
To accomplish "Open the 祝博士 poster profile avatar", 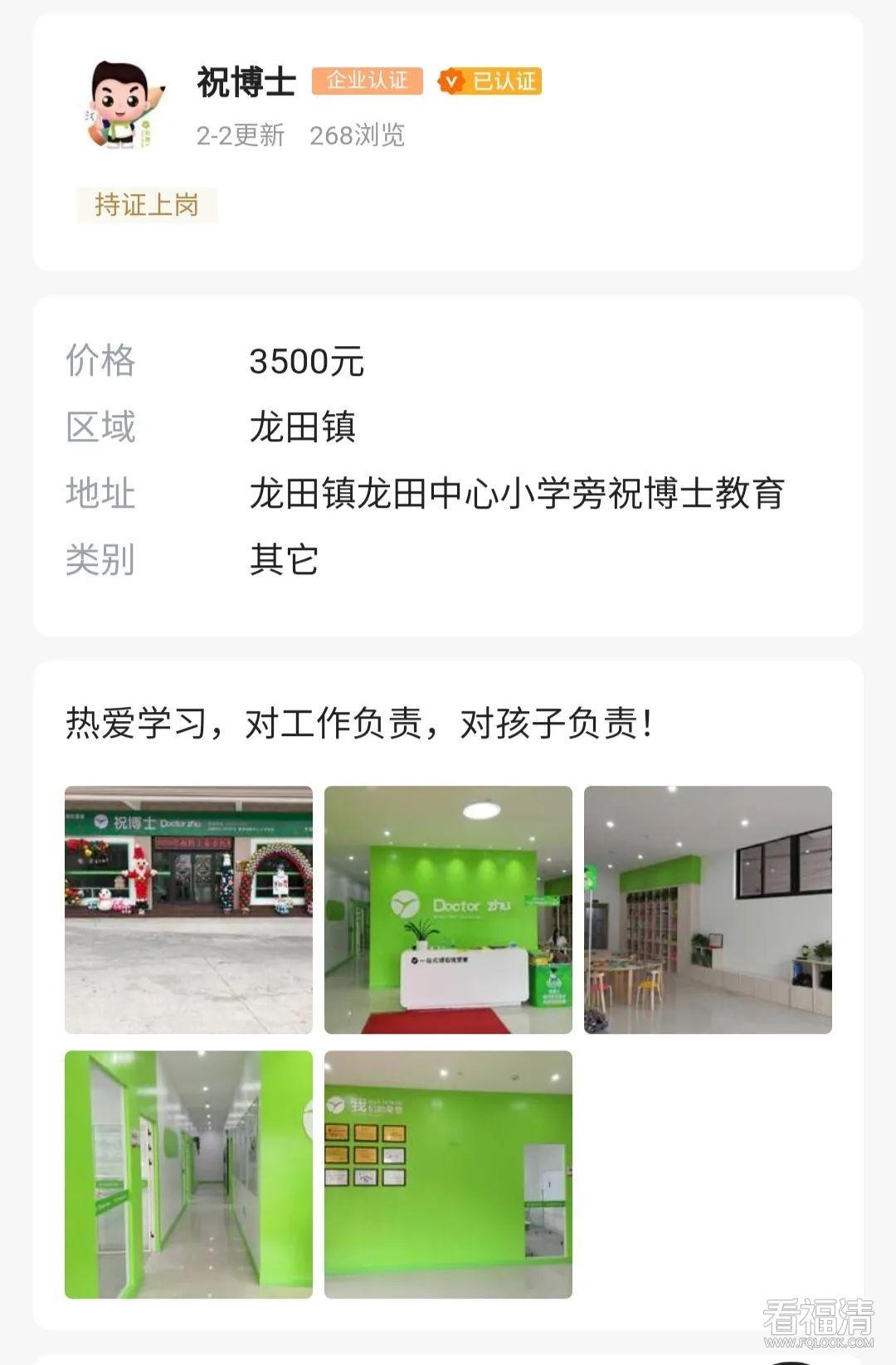I will click(x=126, y=105).
